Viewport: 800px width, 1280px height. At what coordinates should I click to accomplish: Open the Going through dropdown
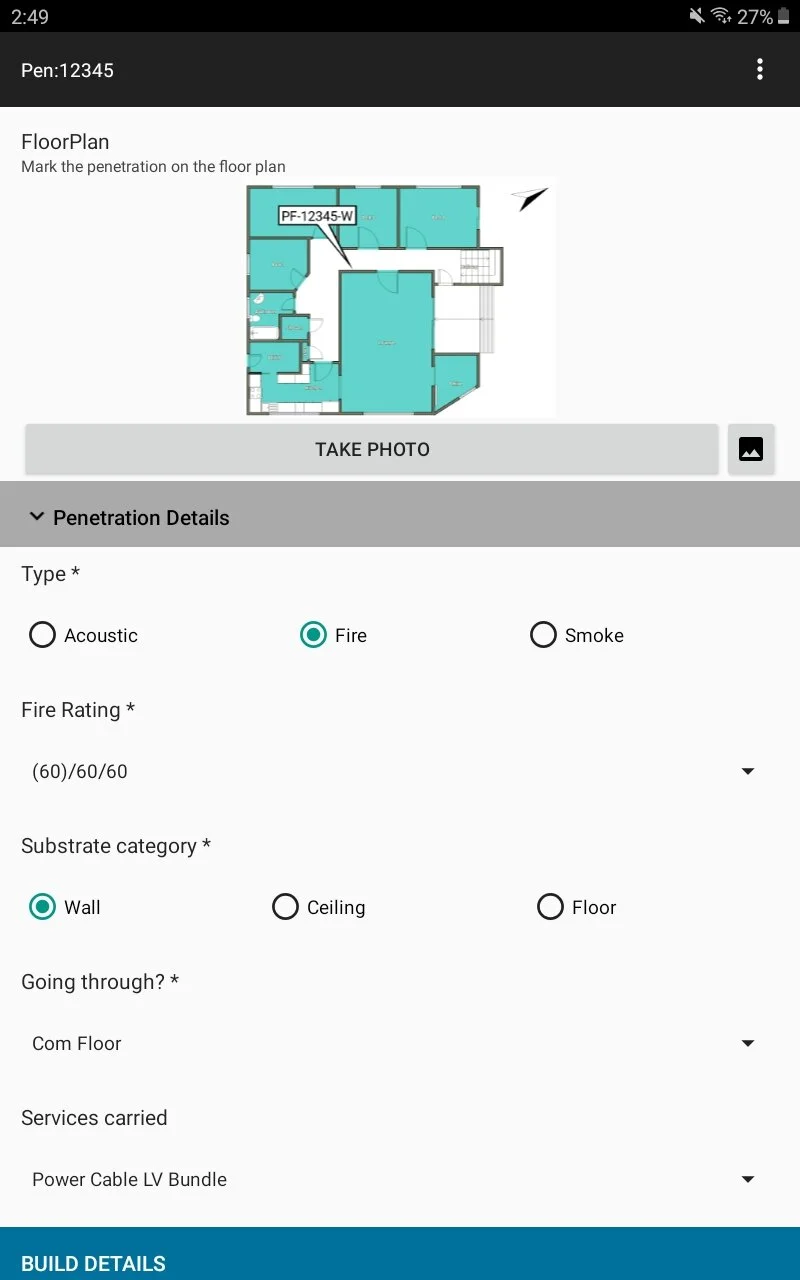coord(393,1043)
